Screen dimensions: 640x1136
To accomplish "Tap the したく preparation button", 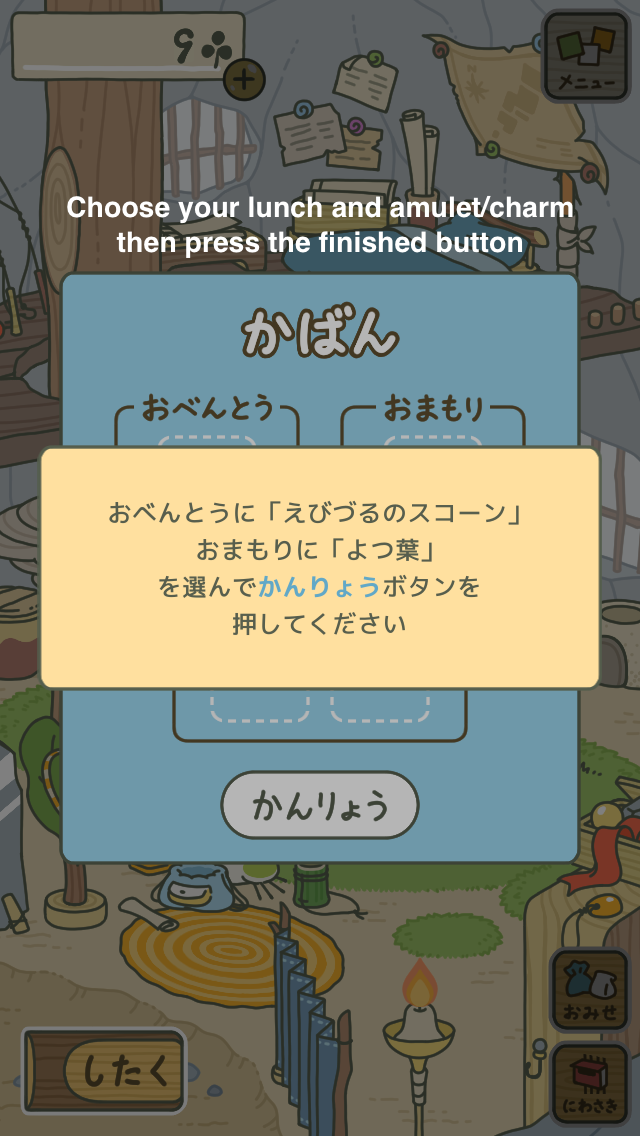I will tap(104, 1070).
